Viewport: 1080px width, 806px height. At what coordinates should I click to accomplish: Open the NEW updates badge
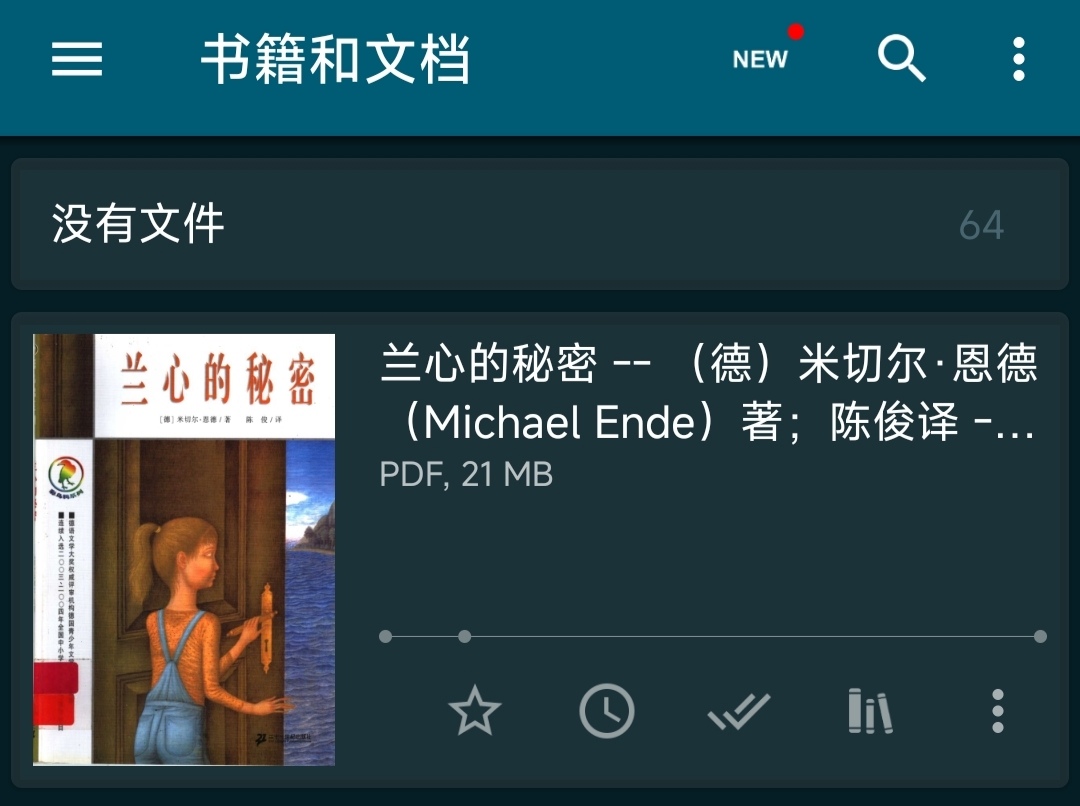click(761, 59)
